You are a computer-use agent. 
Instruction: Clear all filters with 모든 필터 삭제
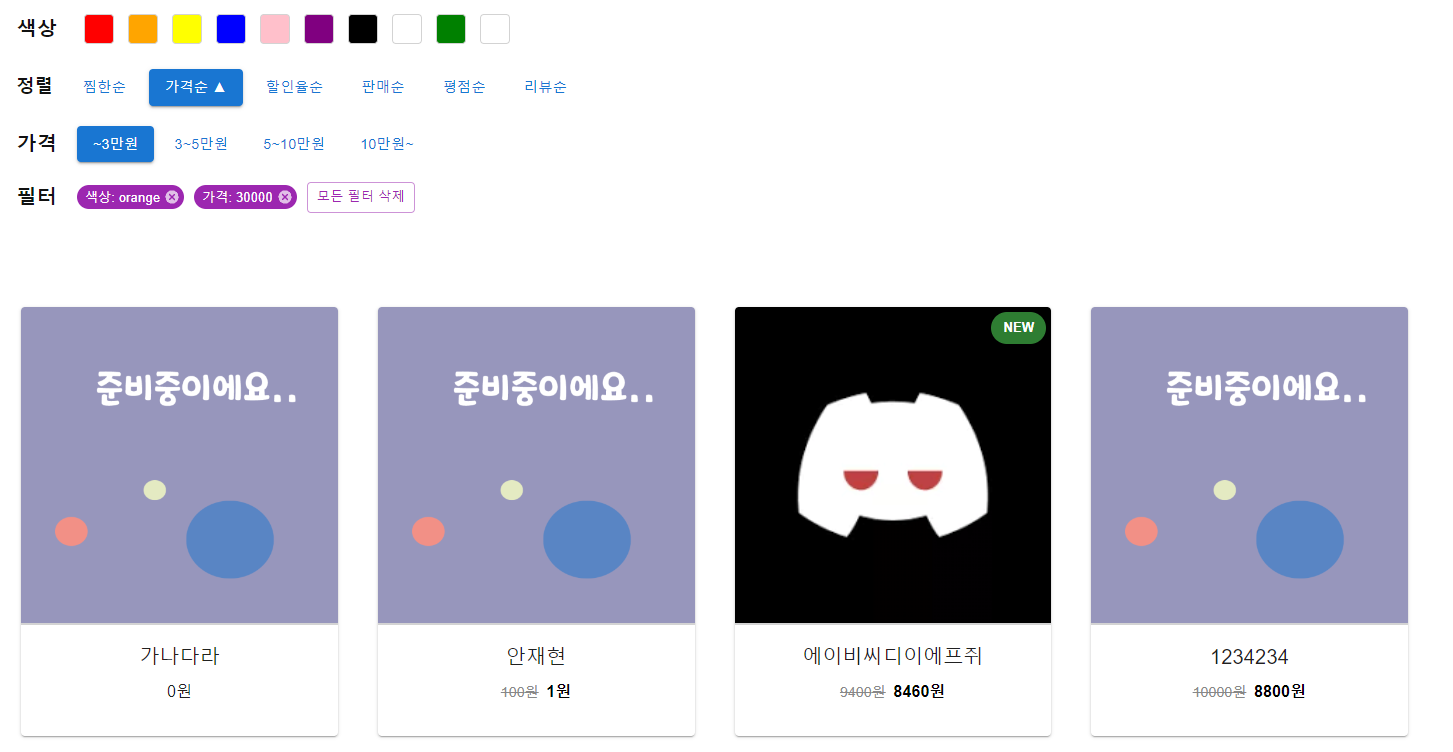click(361, 197)
